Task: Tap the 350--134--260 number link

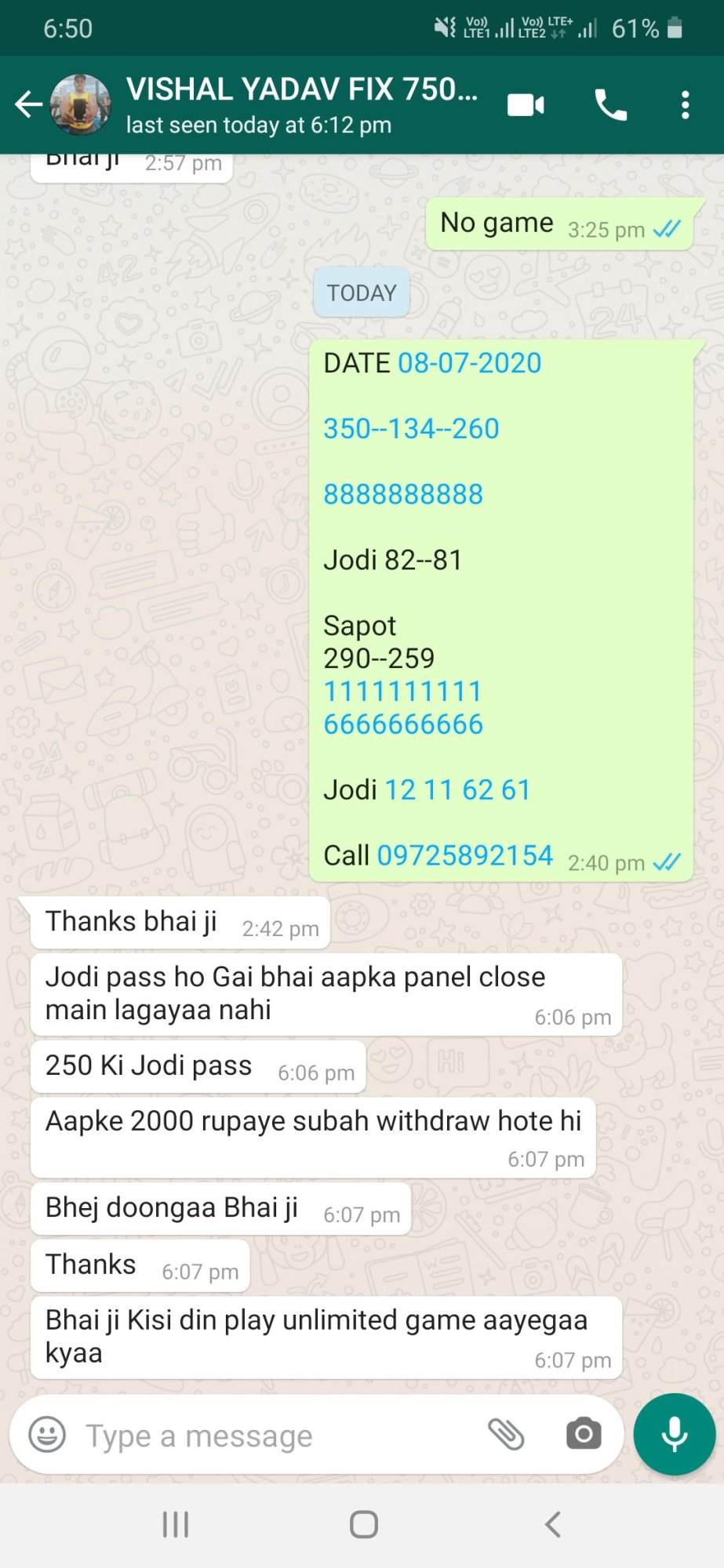Action: [x=411, y=429]
